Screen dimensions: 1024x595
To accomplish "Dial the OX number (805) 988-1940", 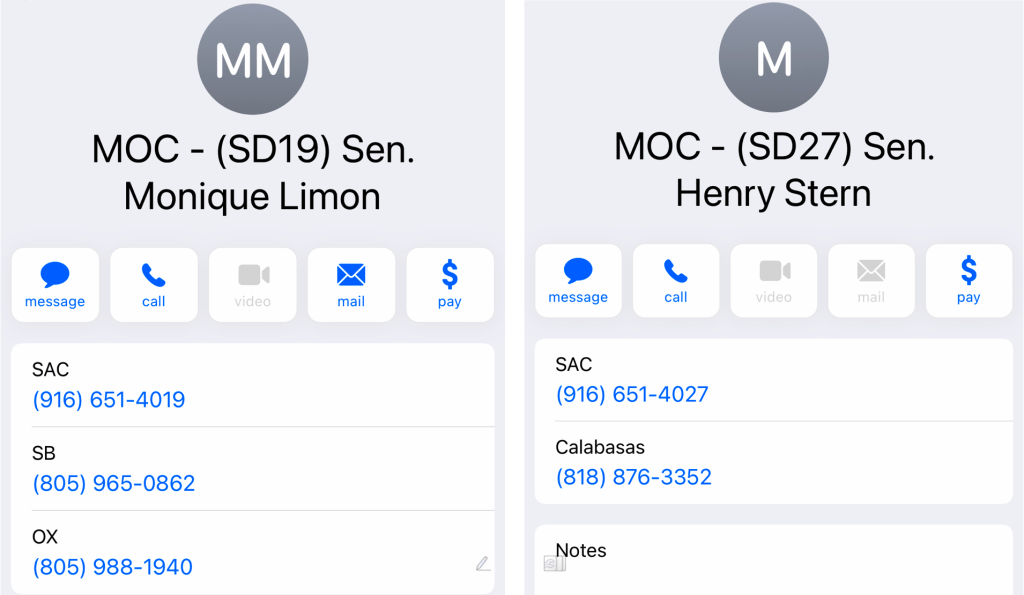I will 113,567.
